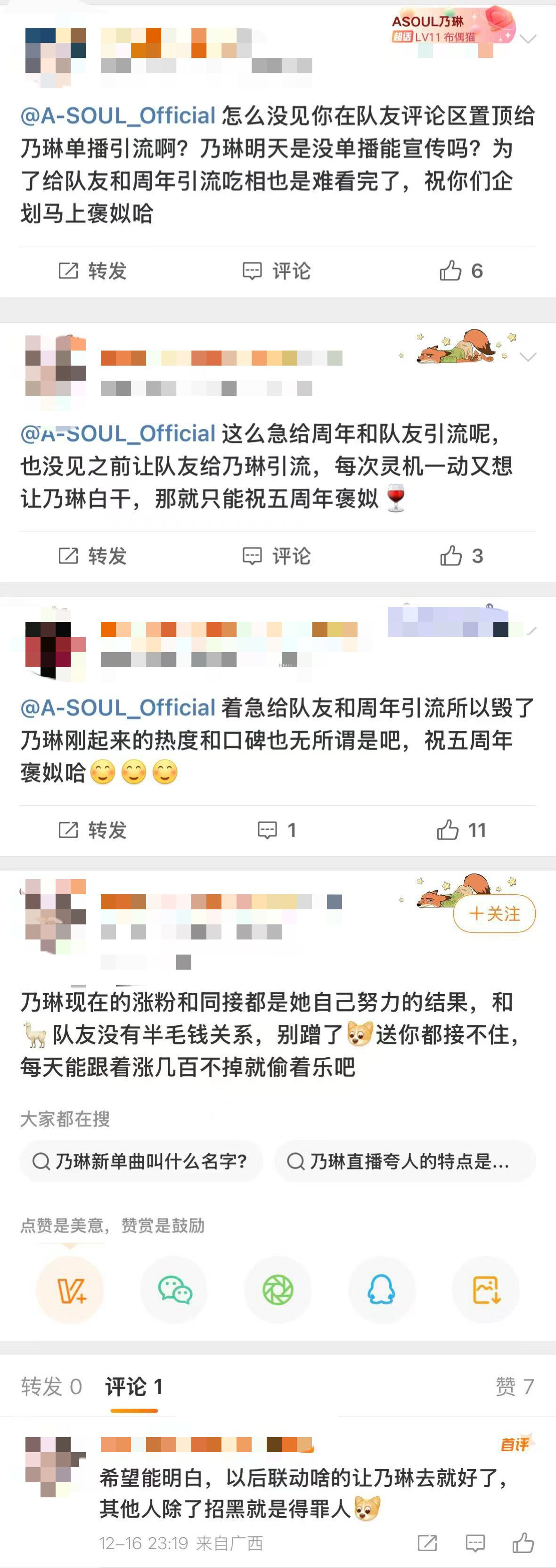This screenshot has height=1568, width=556.
Task: Like the comment from 广西
Action: (523, 1543)
